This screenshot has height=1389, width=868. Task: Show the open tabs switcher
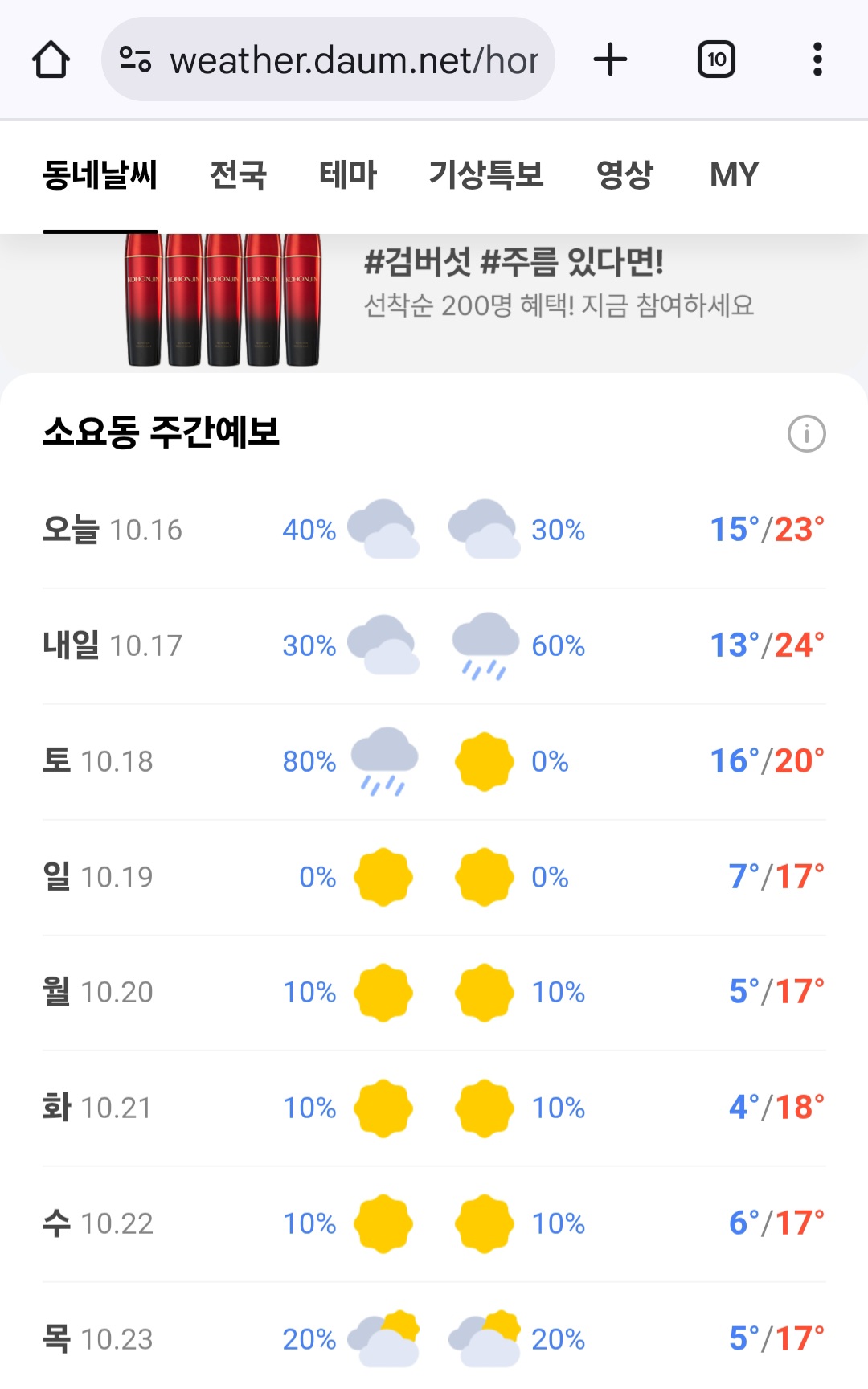click(716, 59)
